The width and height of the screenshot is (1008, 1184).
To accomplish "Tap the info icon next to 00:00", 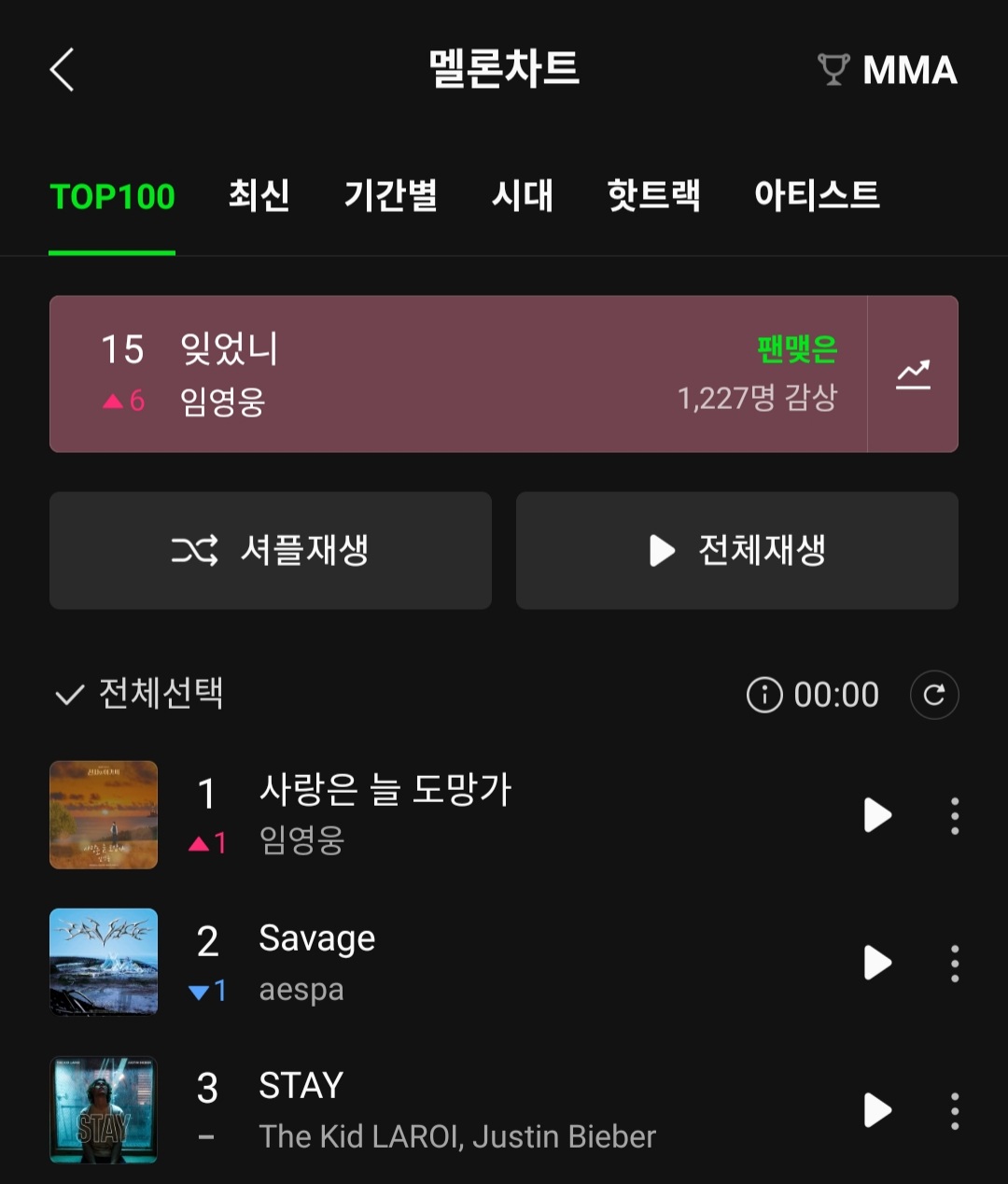I will click(x=763, y=695).
